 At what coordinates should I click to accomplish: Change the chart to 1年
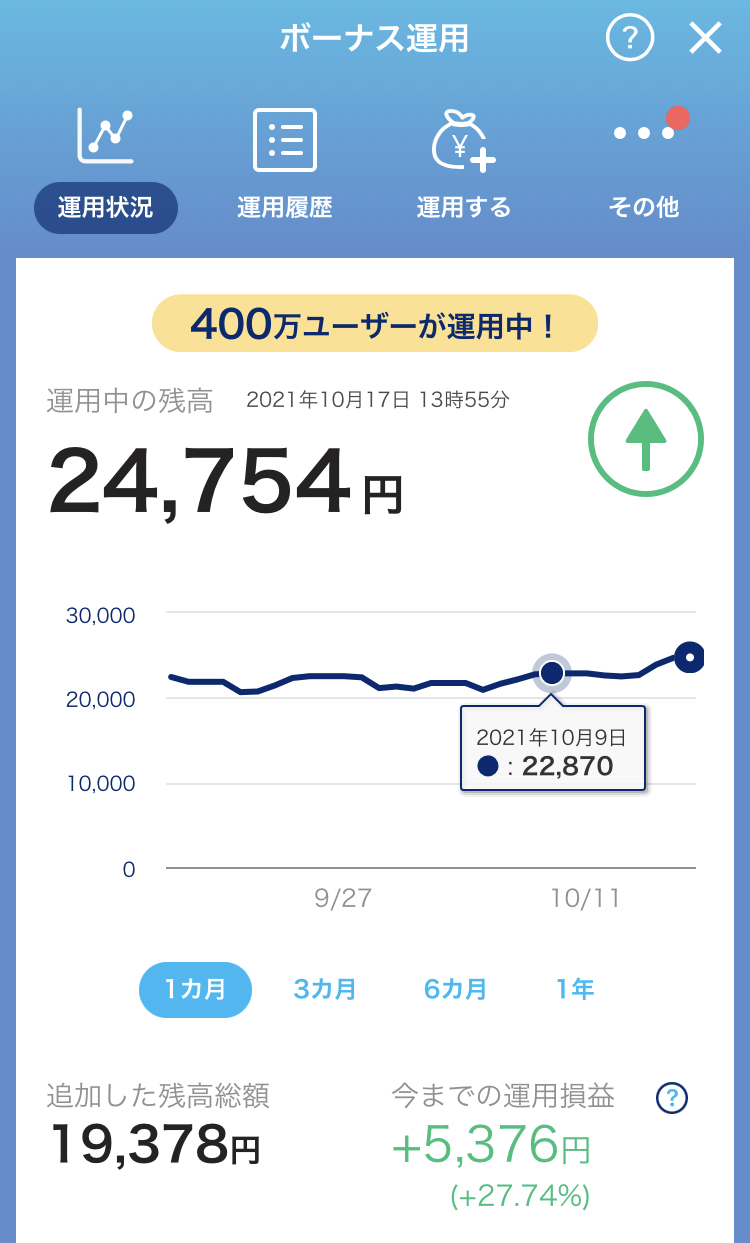point(575,990)
